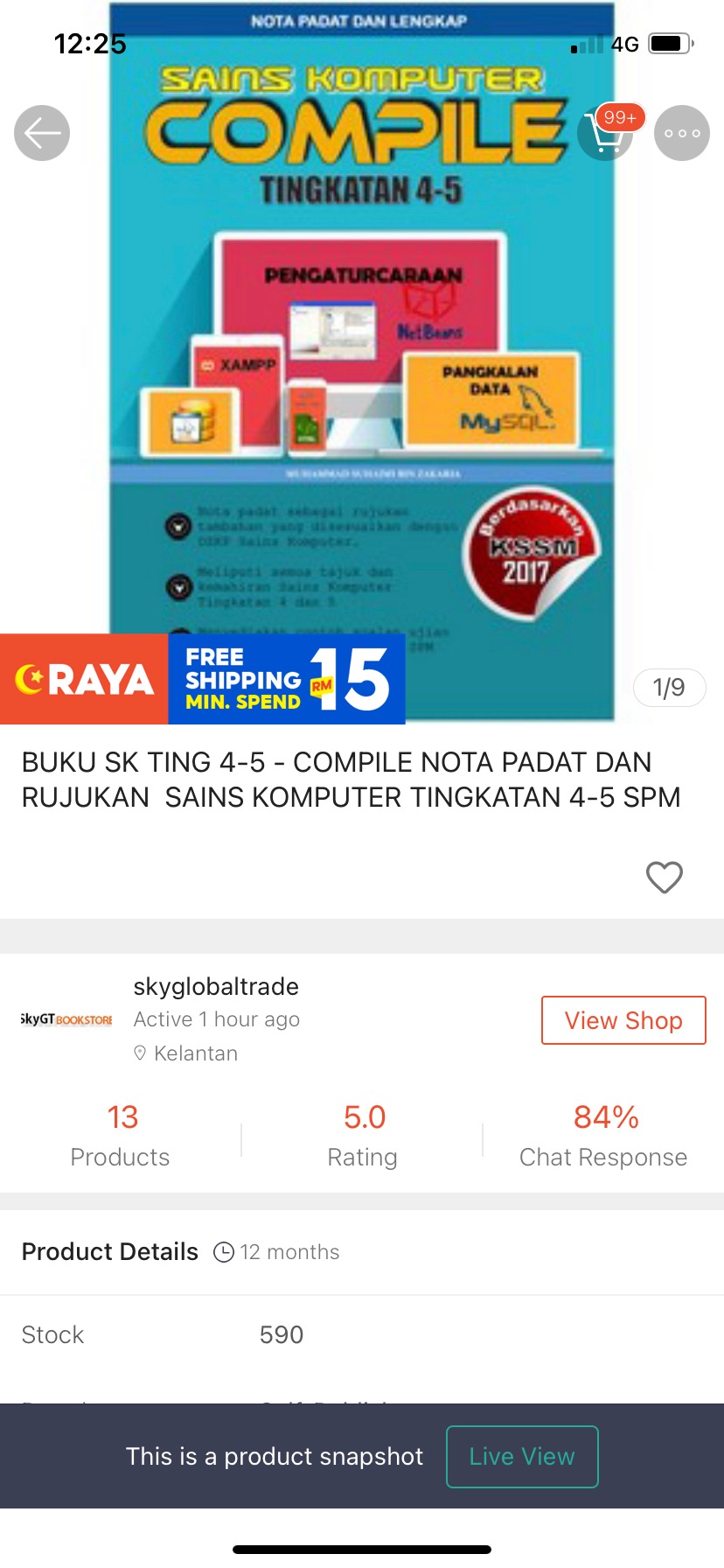This screenshot has height=1568, width=724.
Task: Tap the View Shop button
Action: click(x=623, y=1020)
